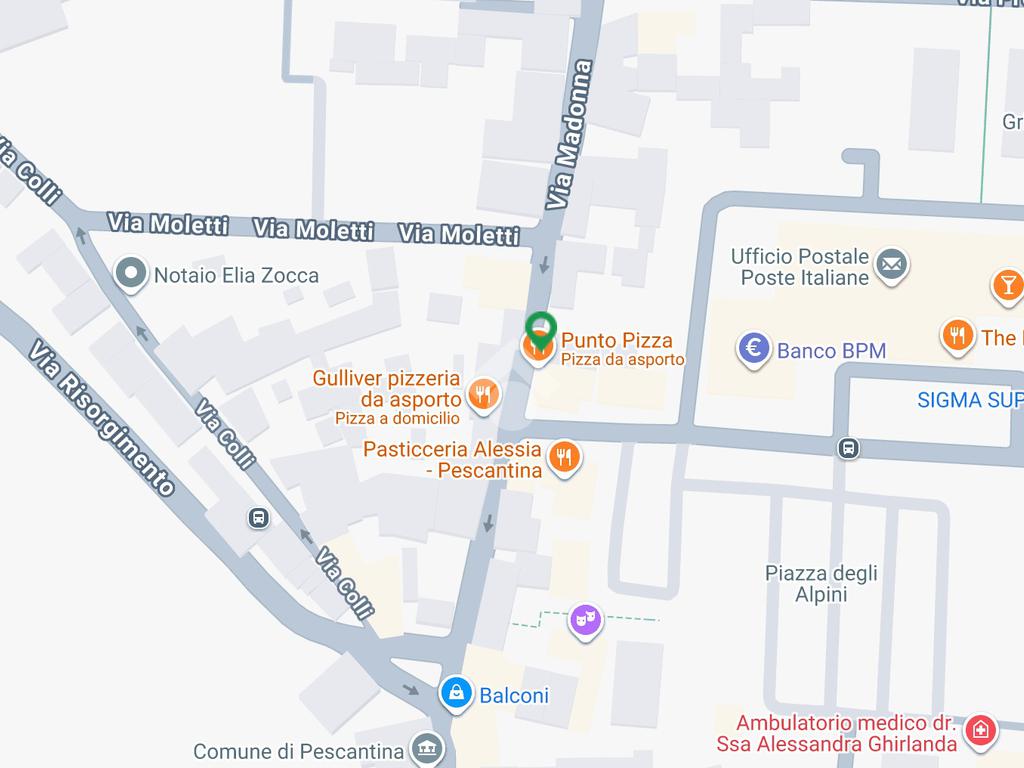Open Notaio Elia Zocca map pin

click(x=130, y=274)
